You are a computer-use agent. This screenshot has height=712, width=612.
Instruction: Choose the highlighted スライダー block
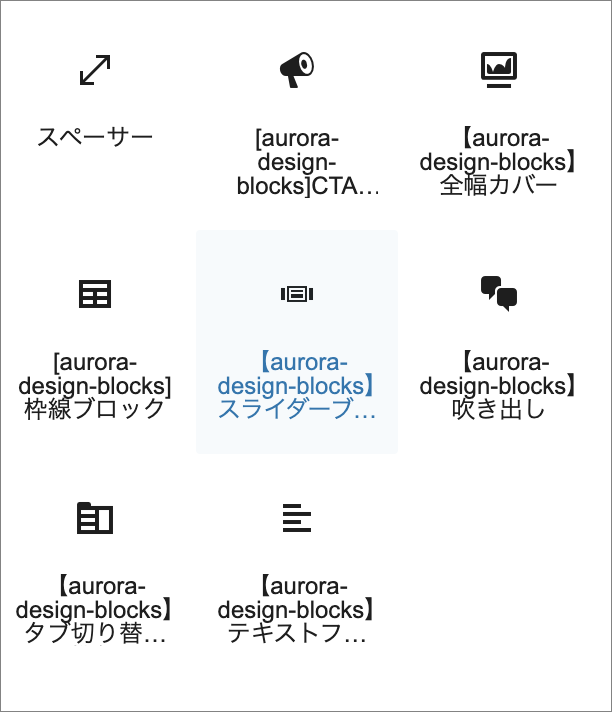point(297,342)
